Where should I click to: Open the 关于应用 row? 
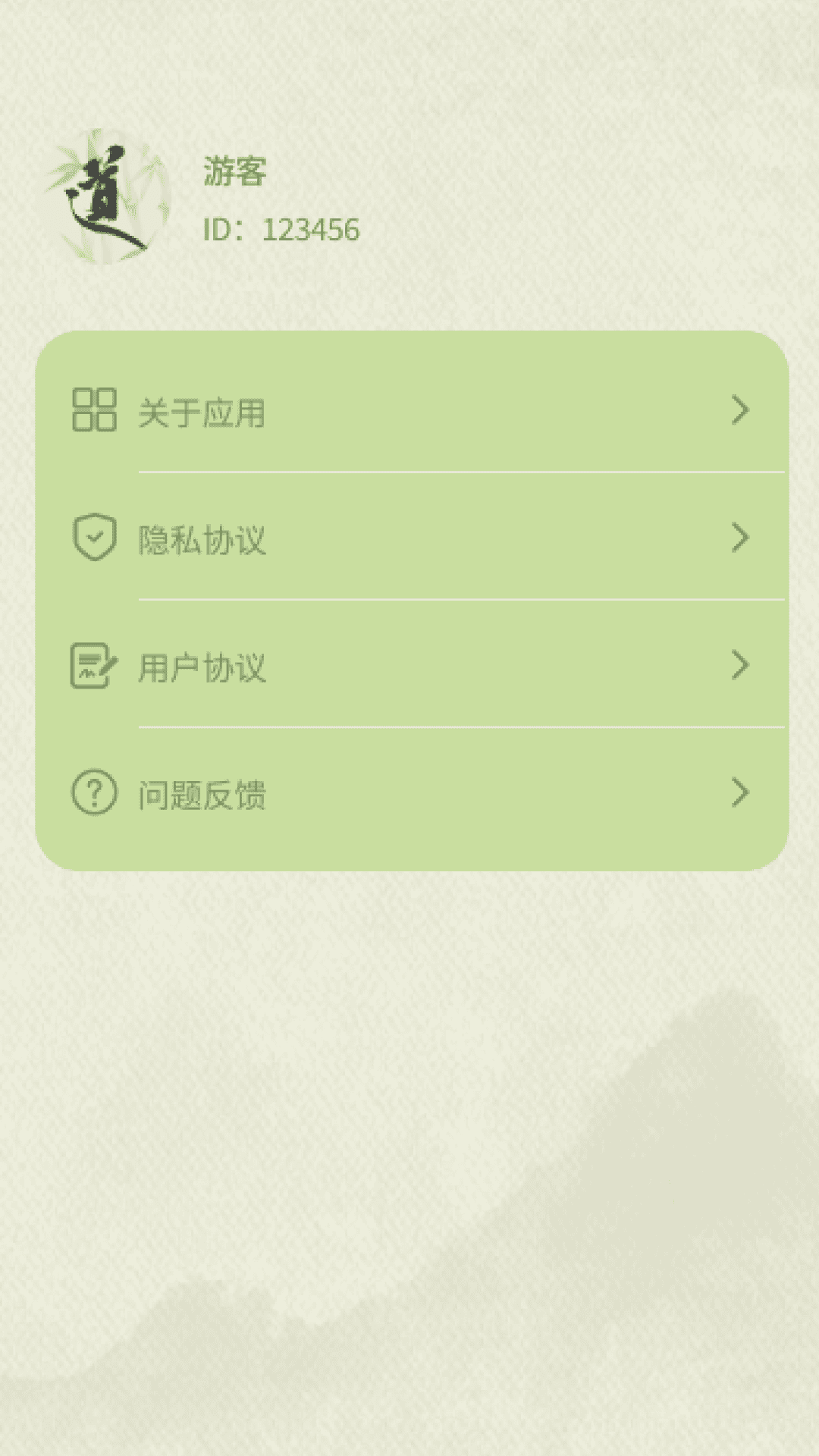coord(409,411)
